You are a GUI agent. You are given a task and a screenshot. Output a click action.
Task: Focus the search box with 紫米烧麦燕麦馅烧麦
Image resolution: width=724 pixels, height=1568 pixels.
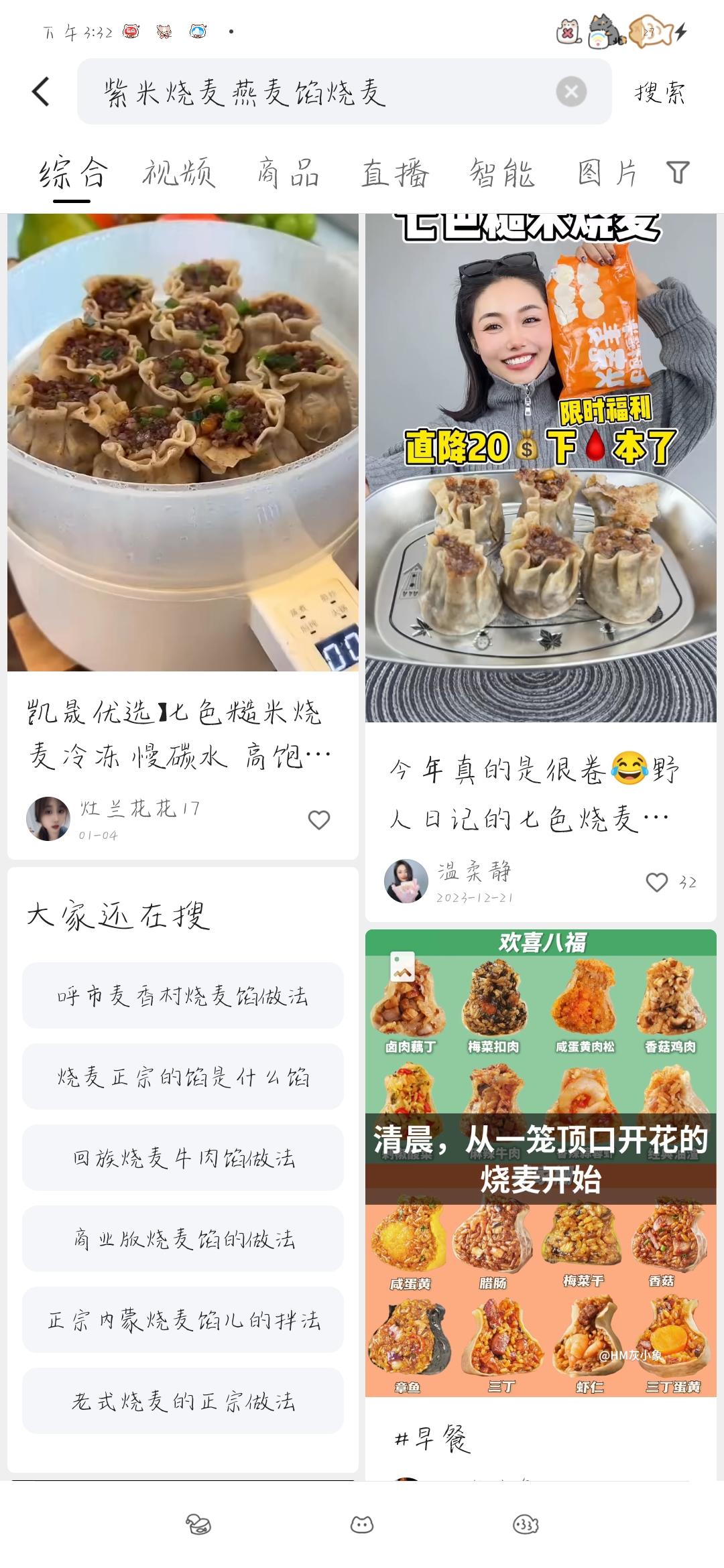coord(315,92)
